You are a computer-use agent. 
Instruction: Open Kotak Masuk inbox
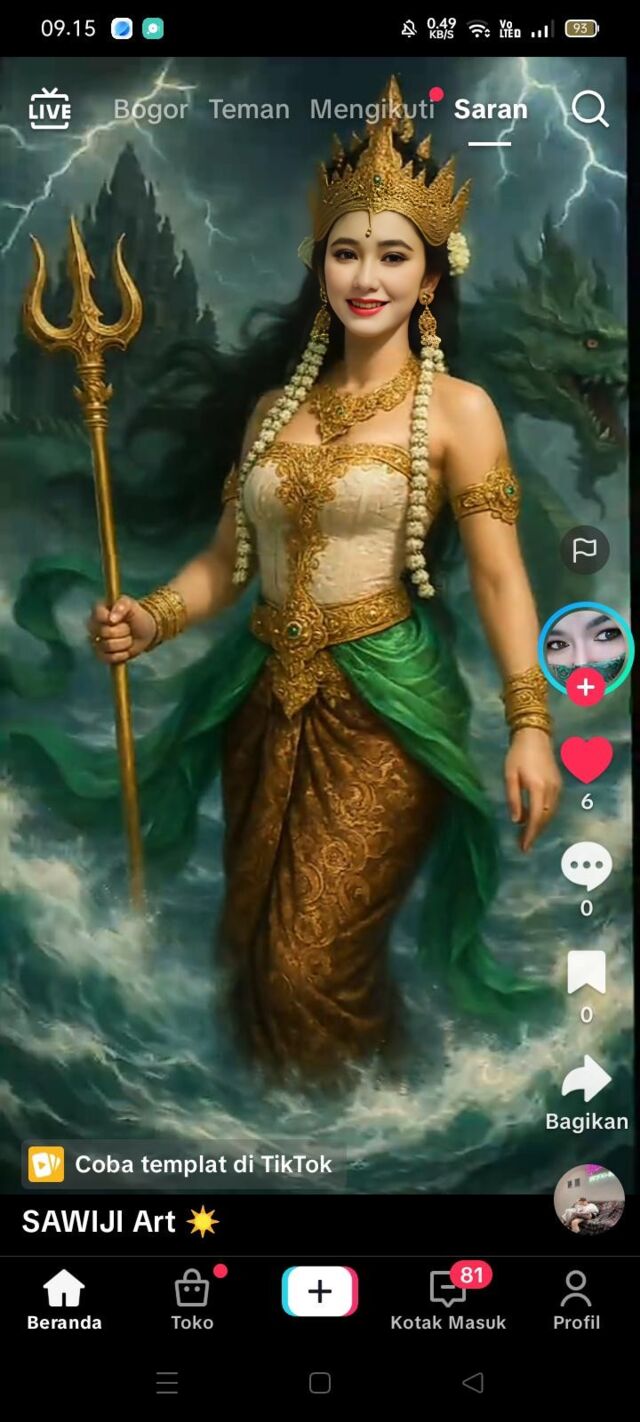click(x=448, y=1300)
